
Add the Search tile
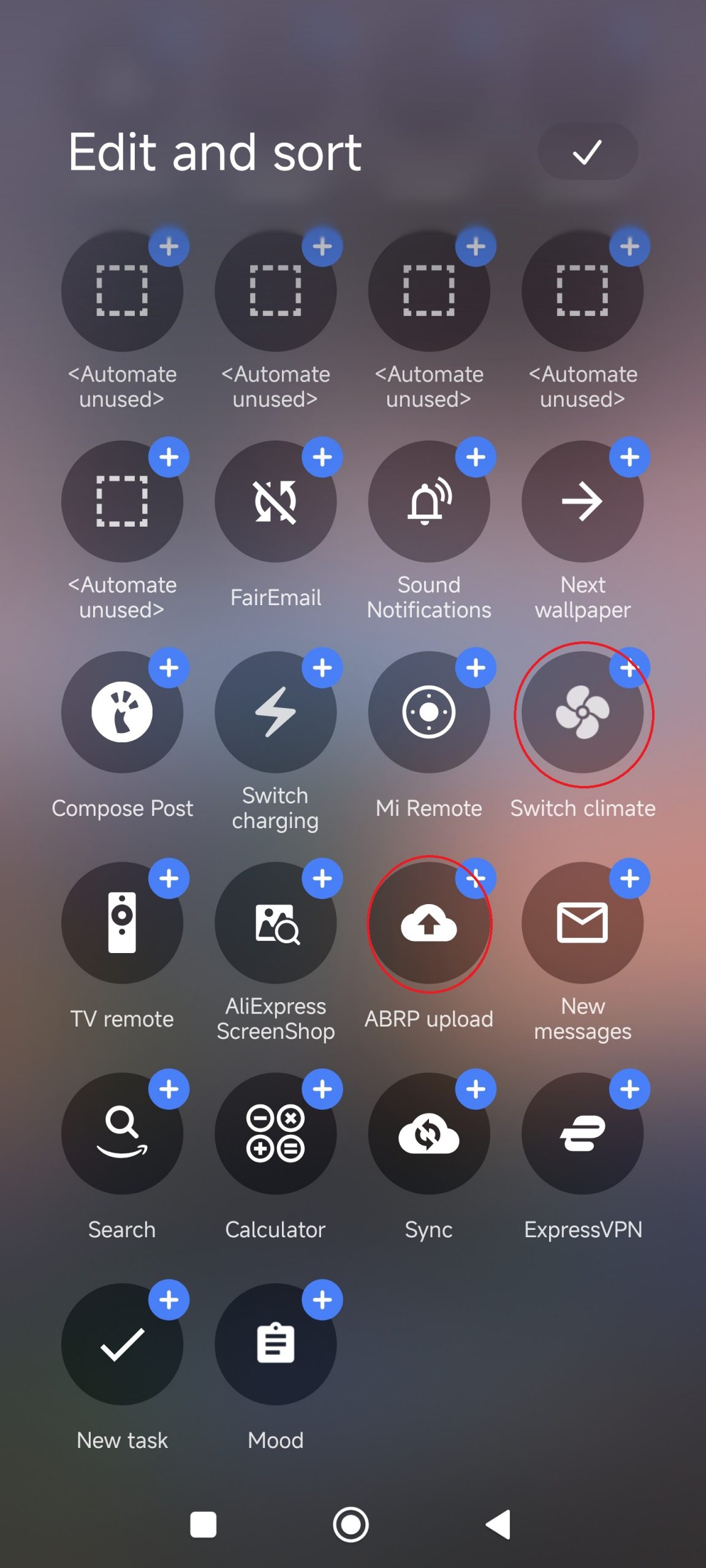tap(169, 1089)
